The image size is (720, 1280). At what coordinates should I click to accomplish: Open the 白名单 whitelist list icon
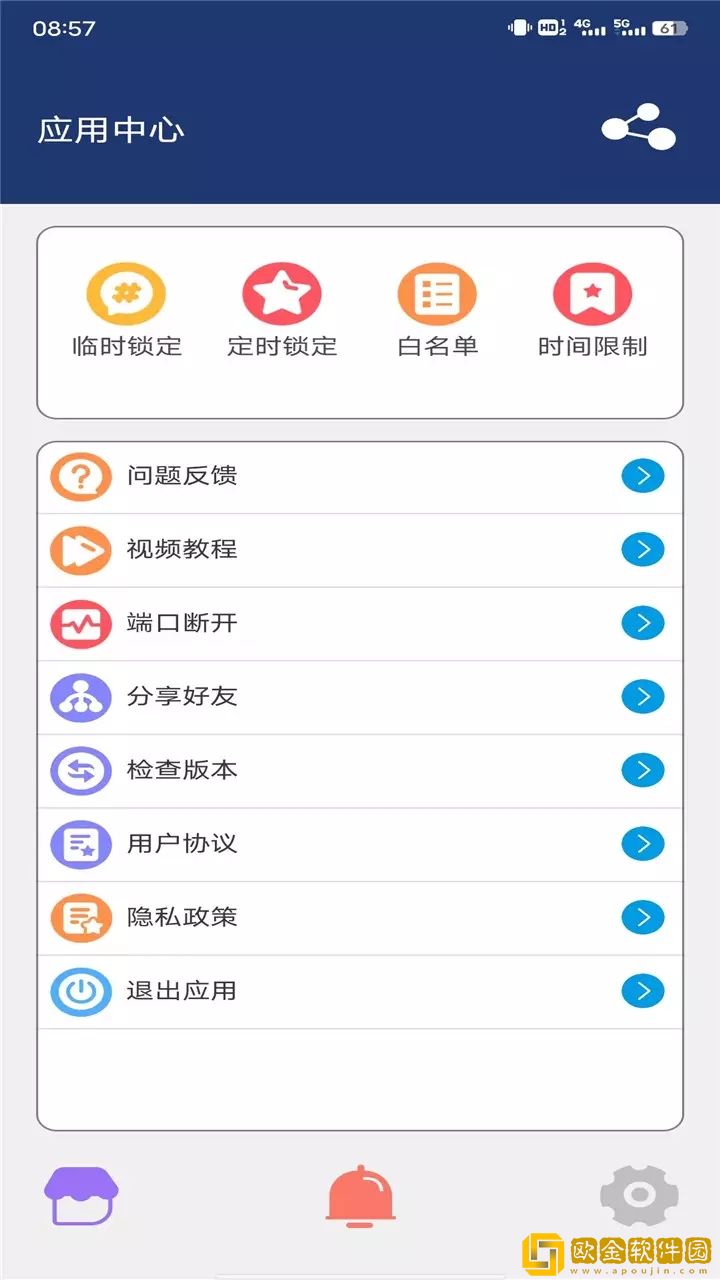pos(437,293)
